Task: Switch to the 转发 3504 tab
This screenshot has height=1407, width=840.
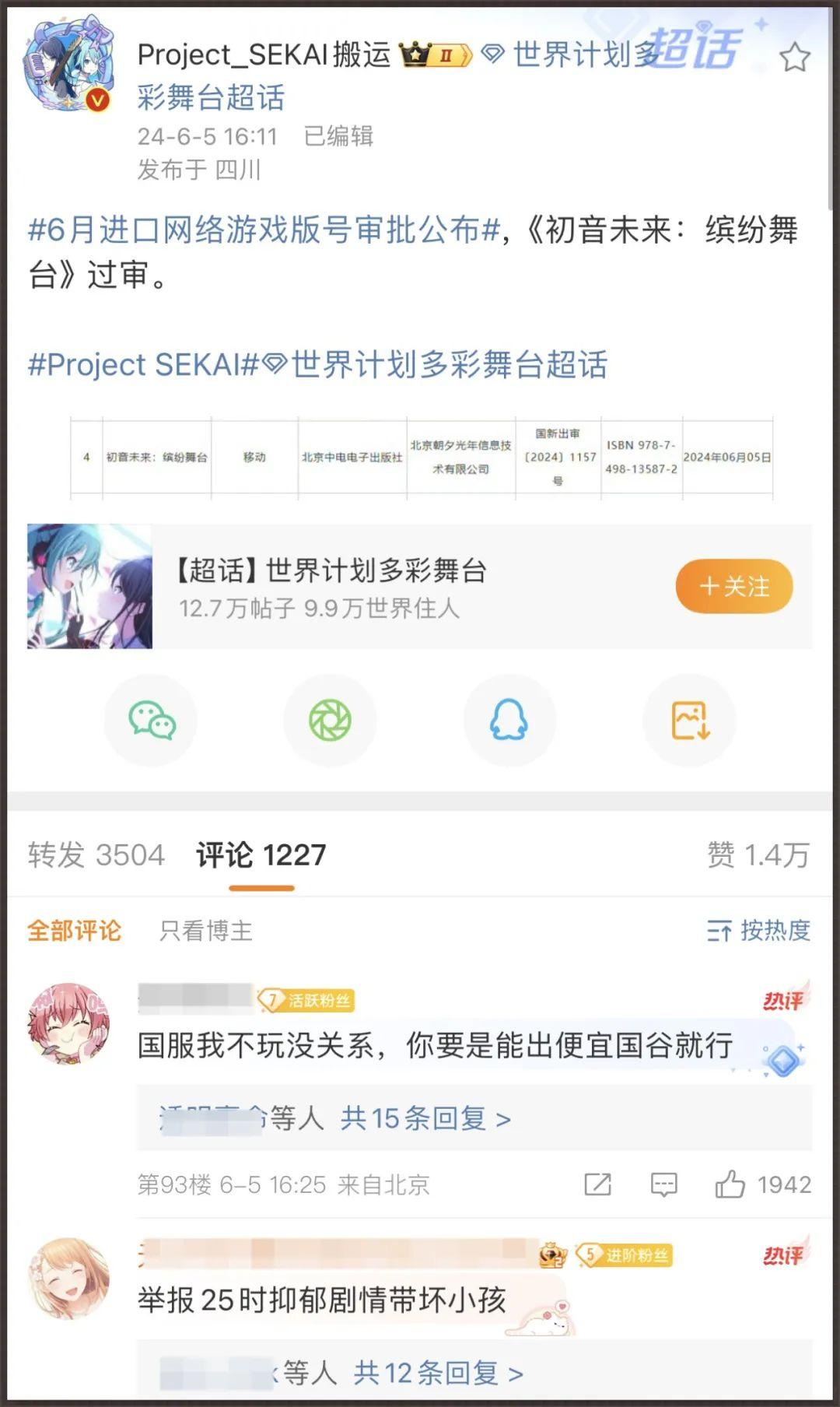Action: (96, 855)
